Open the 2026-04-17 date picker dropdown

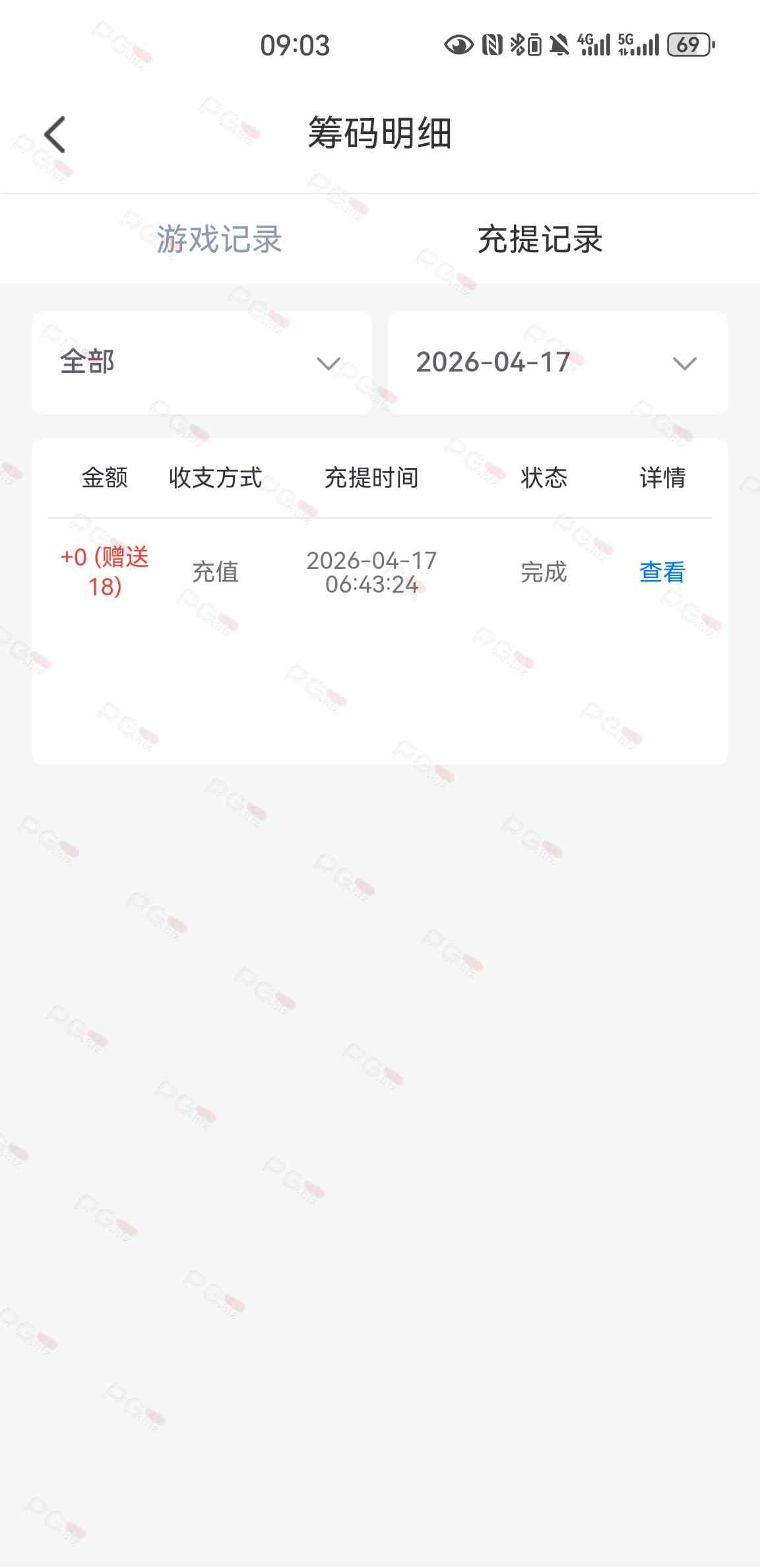(x=557, y=363)
